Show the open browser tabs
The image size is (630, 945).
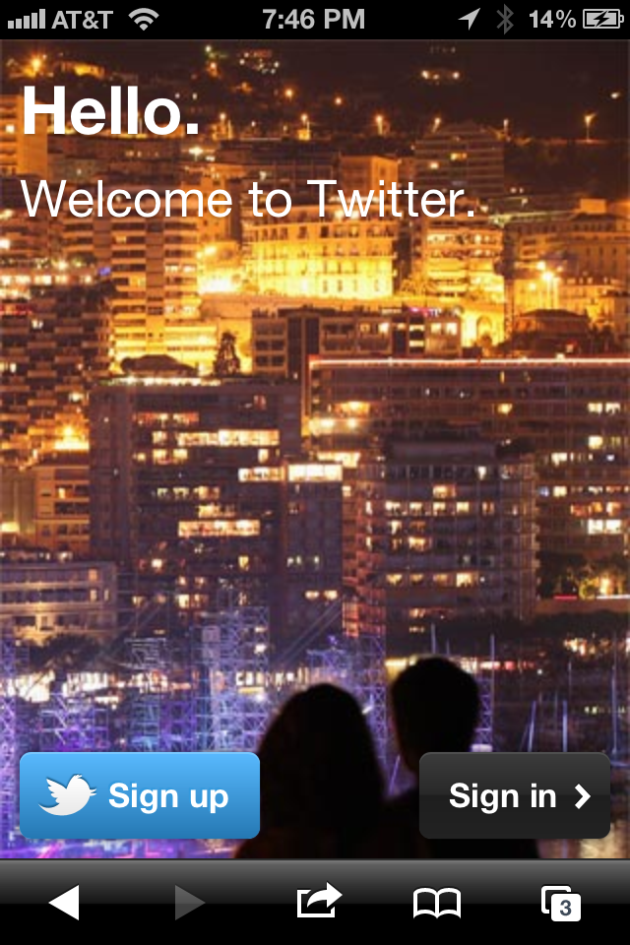561,903
